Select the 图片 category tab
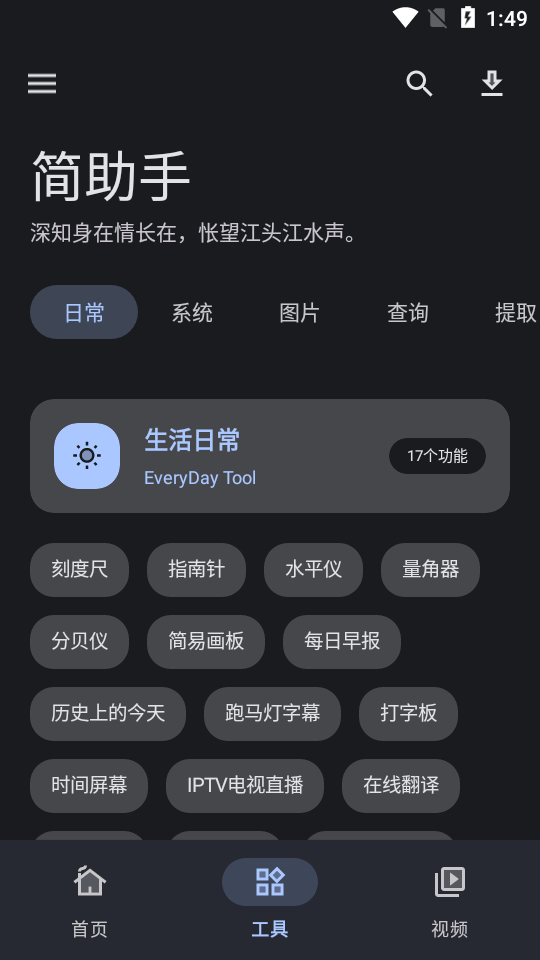Screen dimensions: 540x960 (299, 312)
